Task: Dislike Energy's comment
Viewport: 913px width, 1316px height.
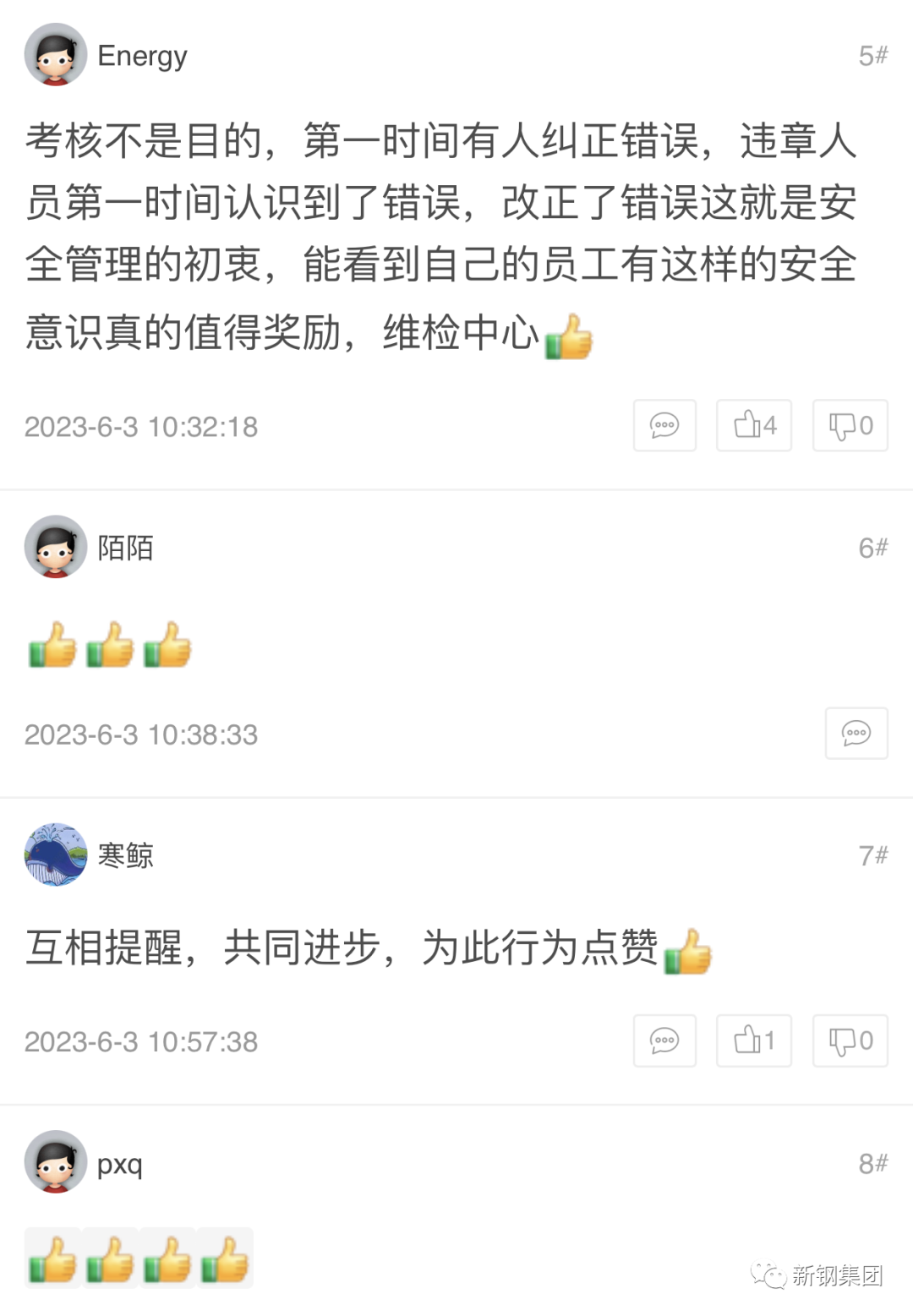Action: (850, 425)
